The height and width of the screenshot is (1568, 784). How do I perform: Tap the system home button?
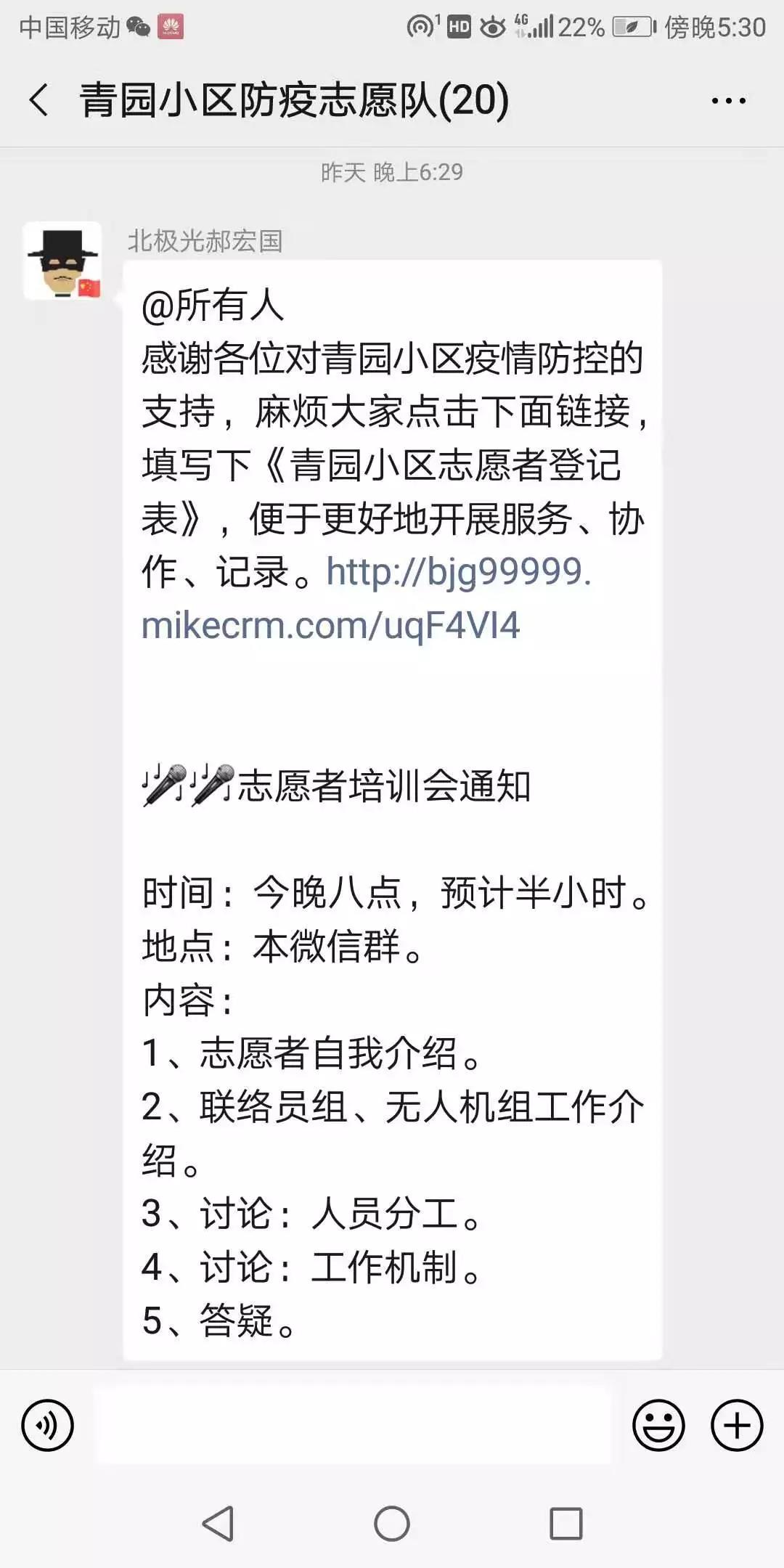tap(392, 1523)
